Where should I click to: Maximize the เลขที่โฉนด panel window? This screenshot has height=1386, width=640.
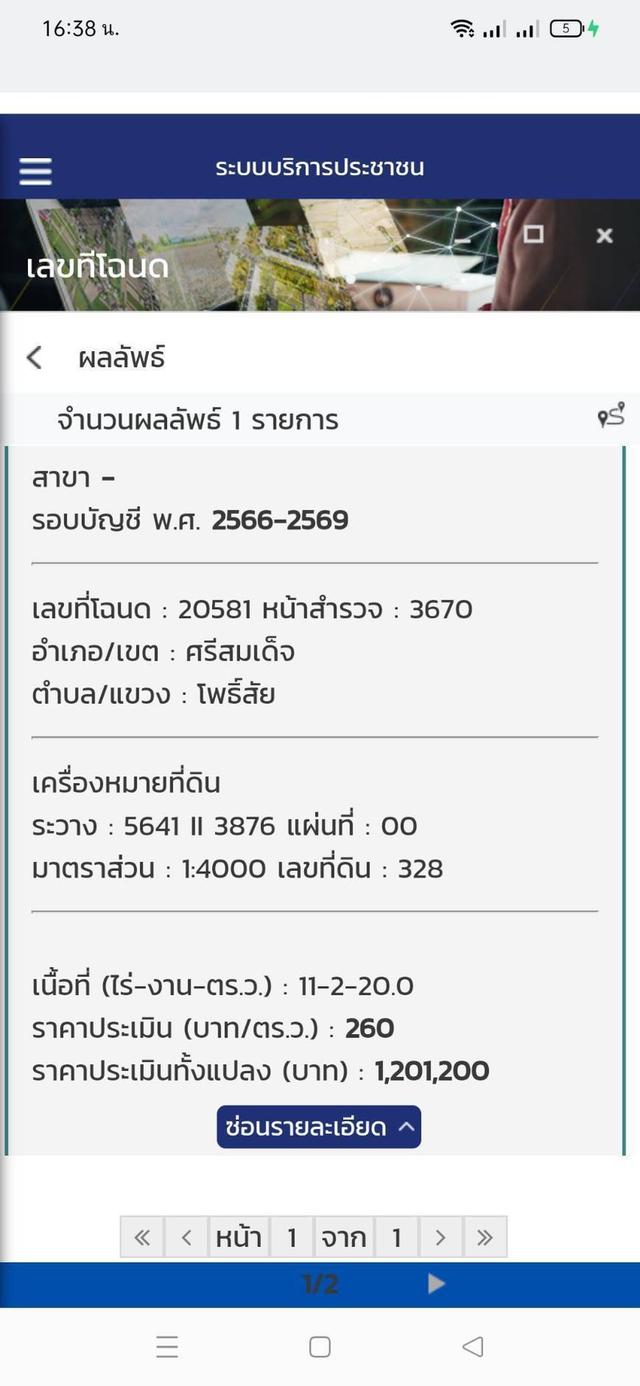pyautogui.click(x=534, y=234)
